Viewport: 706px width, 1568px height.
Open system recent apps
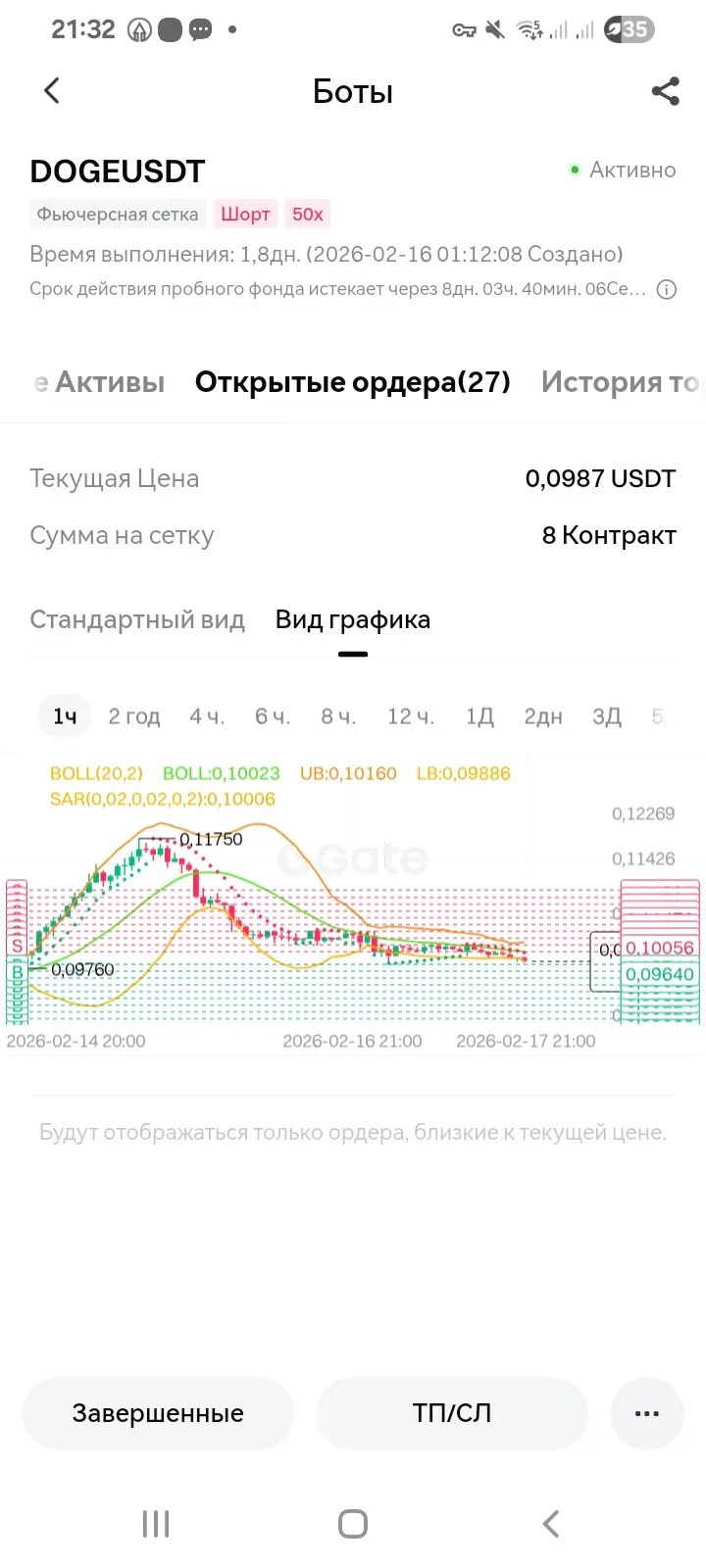(x=156, y=1524)
